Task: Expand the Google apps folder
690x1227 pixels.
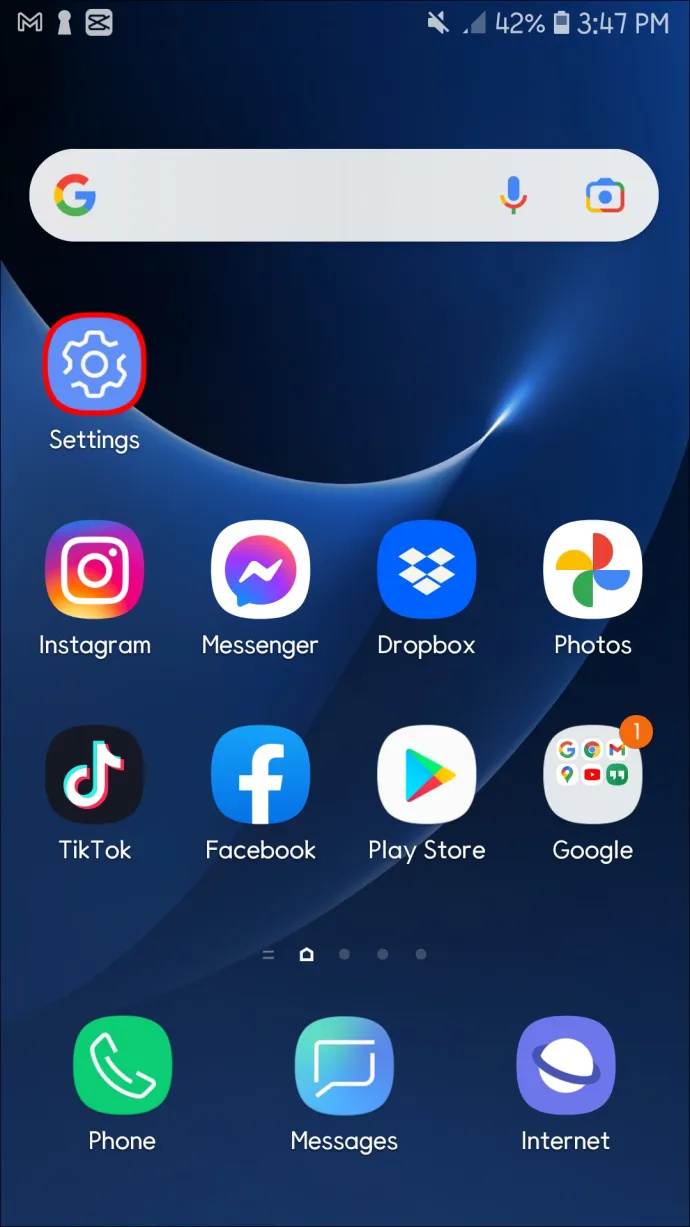Action: [592, 775]
